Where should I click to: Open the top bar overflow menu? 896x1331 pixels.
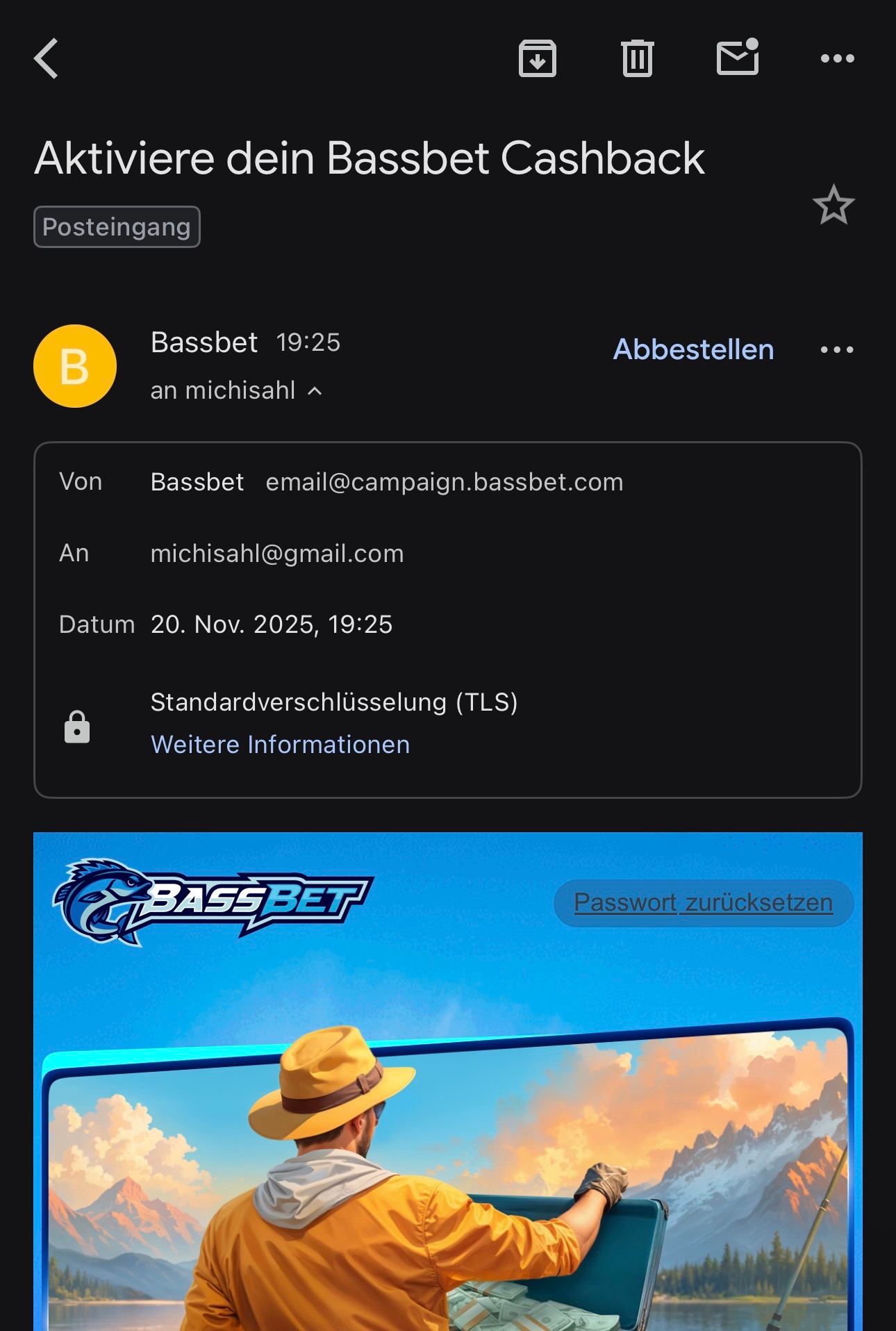point(837,58)
